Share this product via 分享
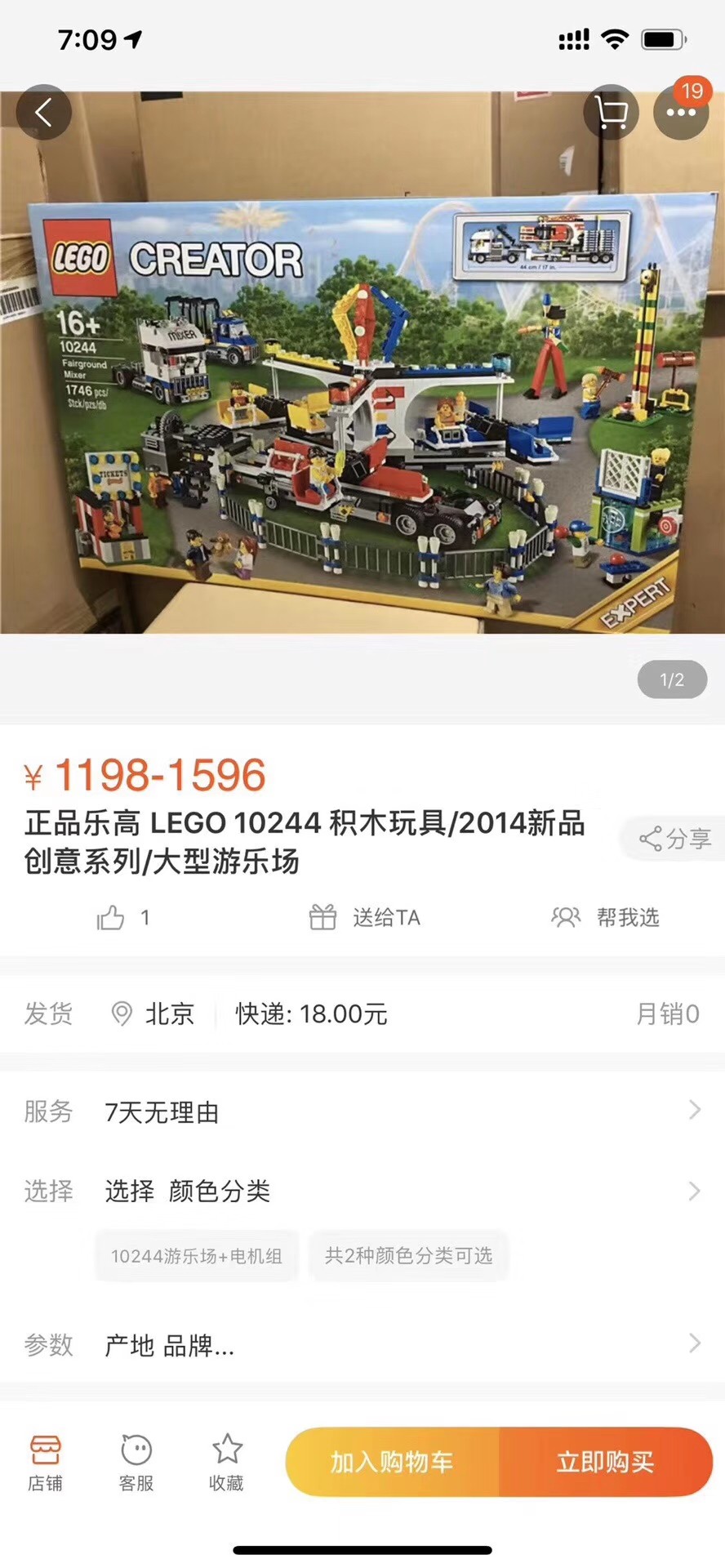 point(675,839)
